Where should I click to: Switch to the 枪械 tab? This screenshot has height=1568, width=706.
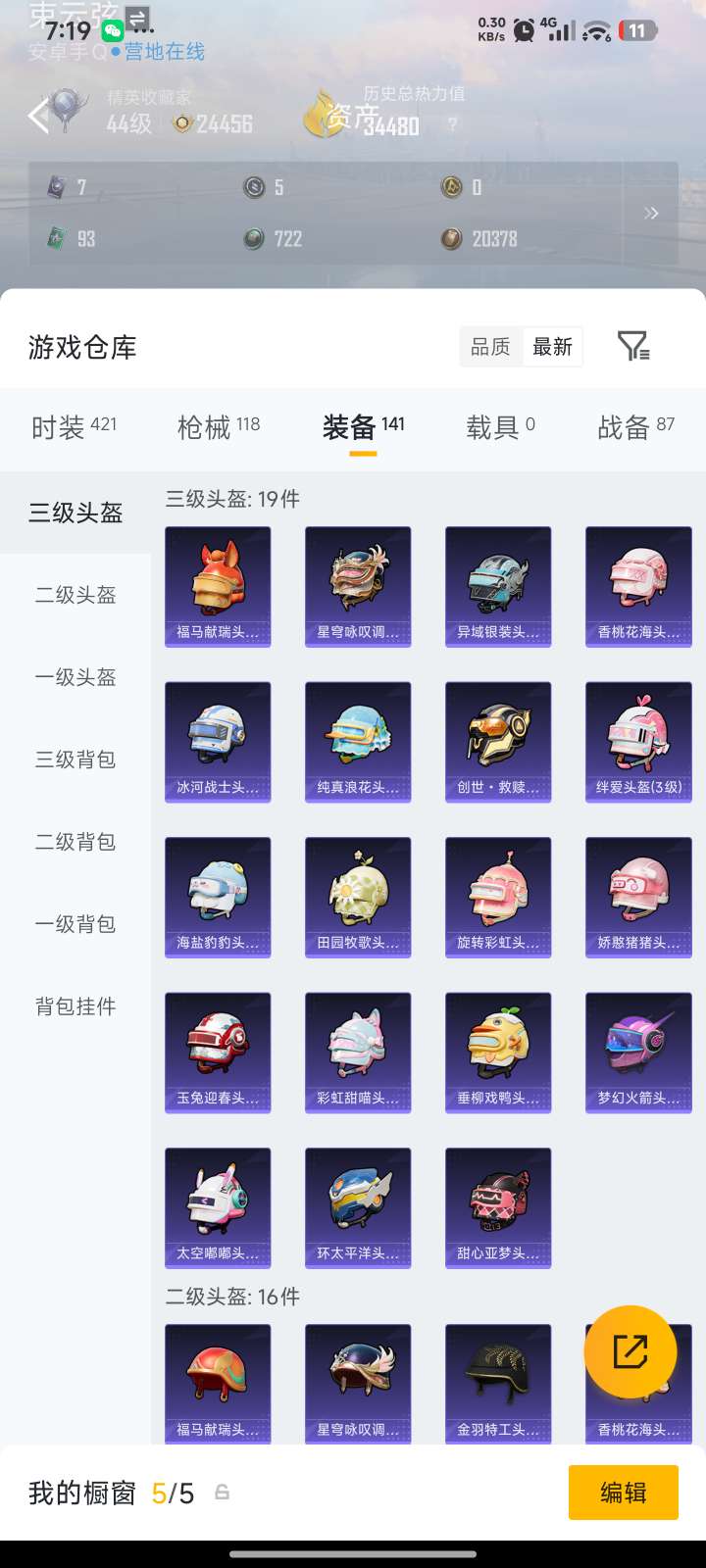click(x=218, y=427)
